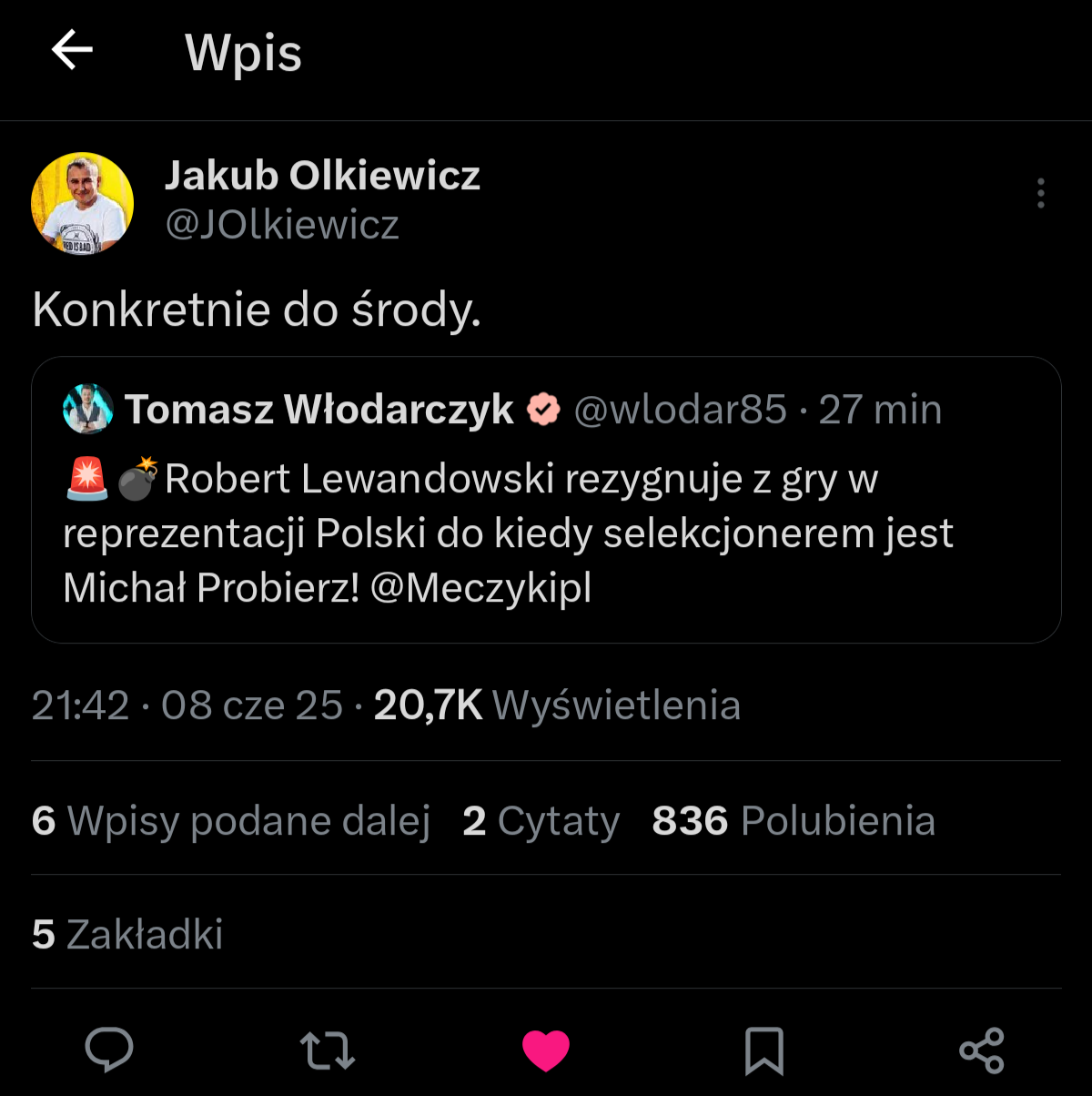The height and width of the screenshot is (1096, 1092).
Task: Open the quoted post by Tomasz Włodarczyk
Action: [546, 533]
